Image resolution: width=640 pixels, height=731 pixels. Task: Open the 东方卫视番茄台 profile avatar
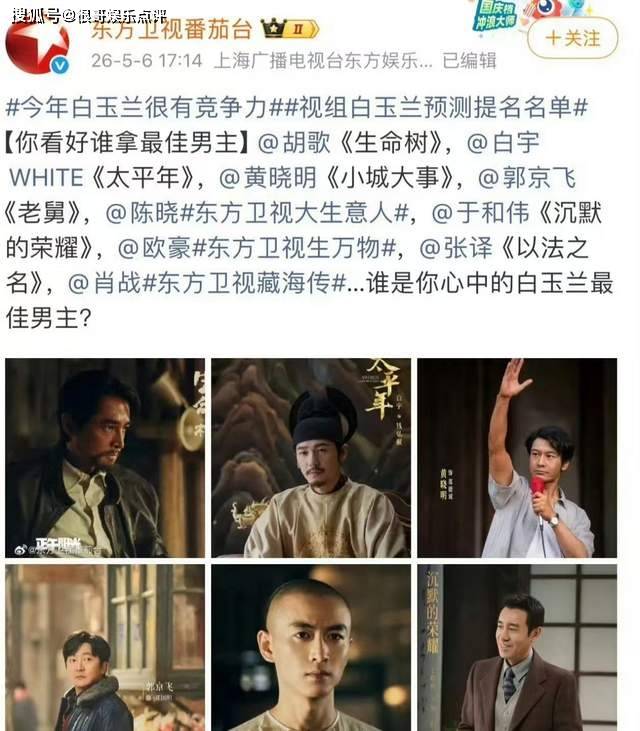[37, 47]
